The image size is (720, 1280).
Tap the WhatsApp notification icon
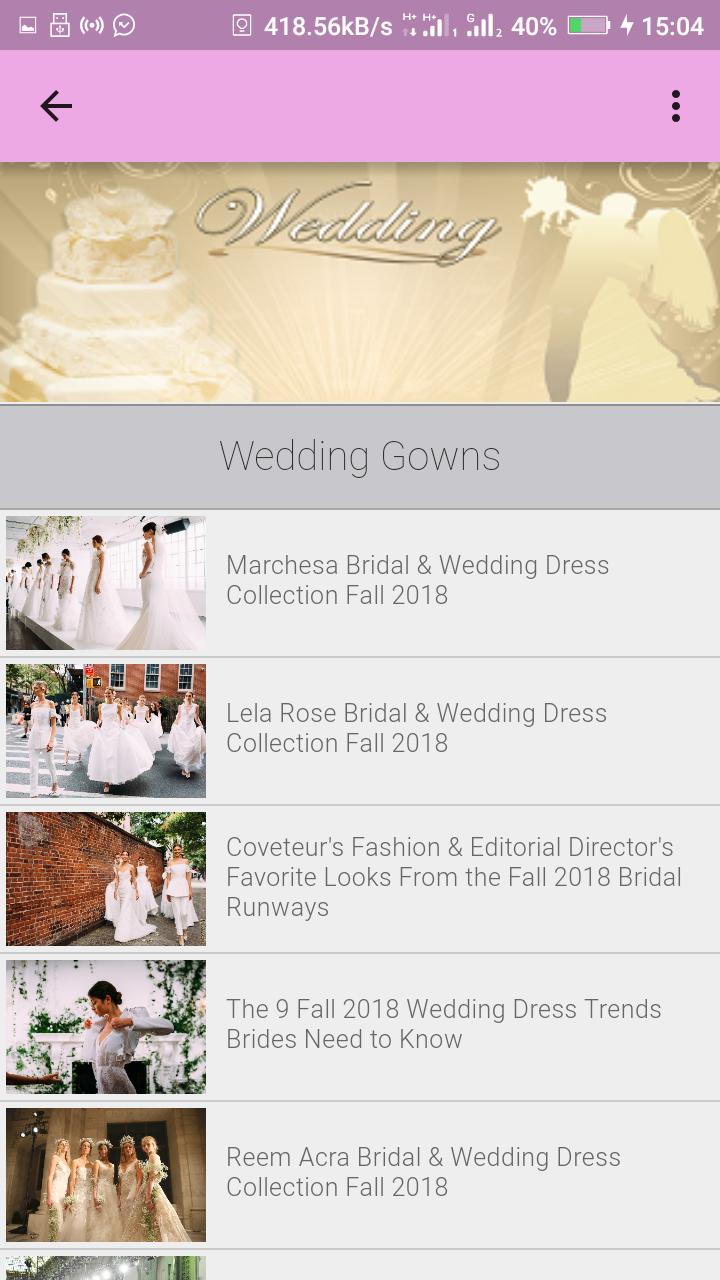[x=123, y=24]
